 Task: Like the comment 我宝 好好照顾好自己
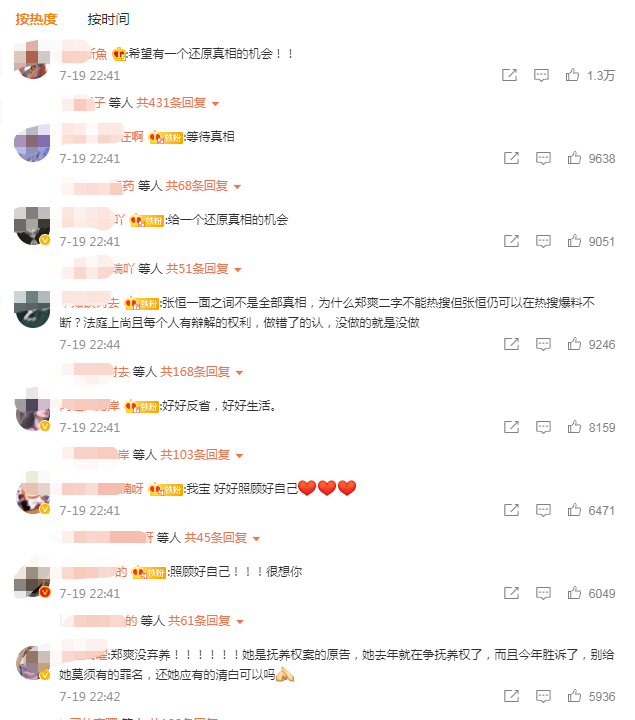573,510
